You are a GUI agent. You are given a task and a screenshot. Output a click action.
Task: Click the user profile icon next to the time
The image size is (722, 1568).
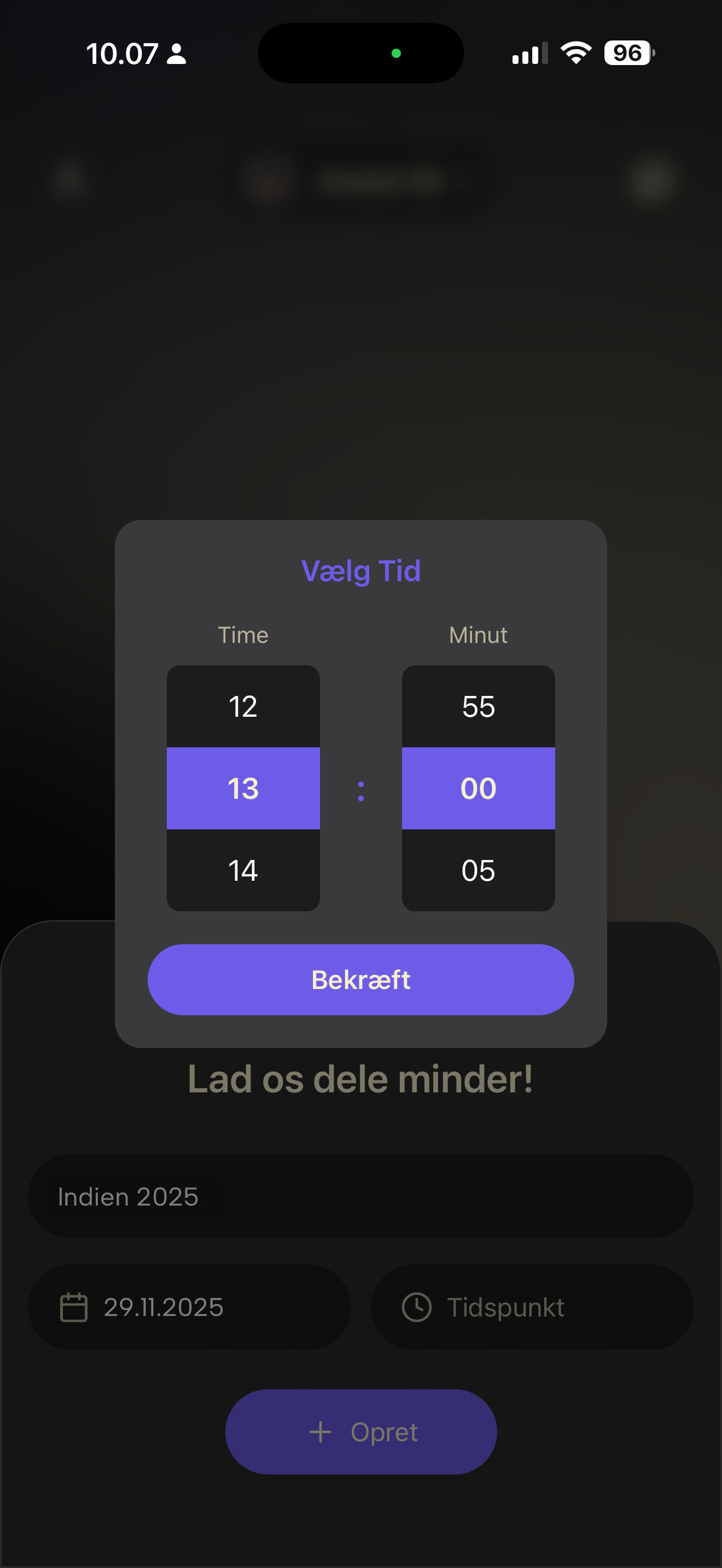click(176, 55)
